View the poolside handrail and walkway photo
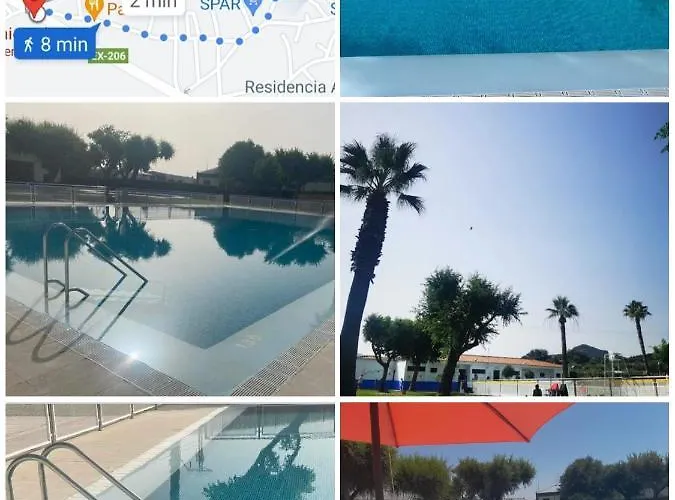Screen dimensions: 675x500 (170, 451)
